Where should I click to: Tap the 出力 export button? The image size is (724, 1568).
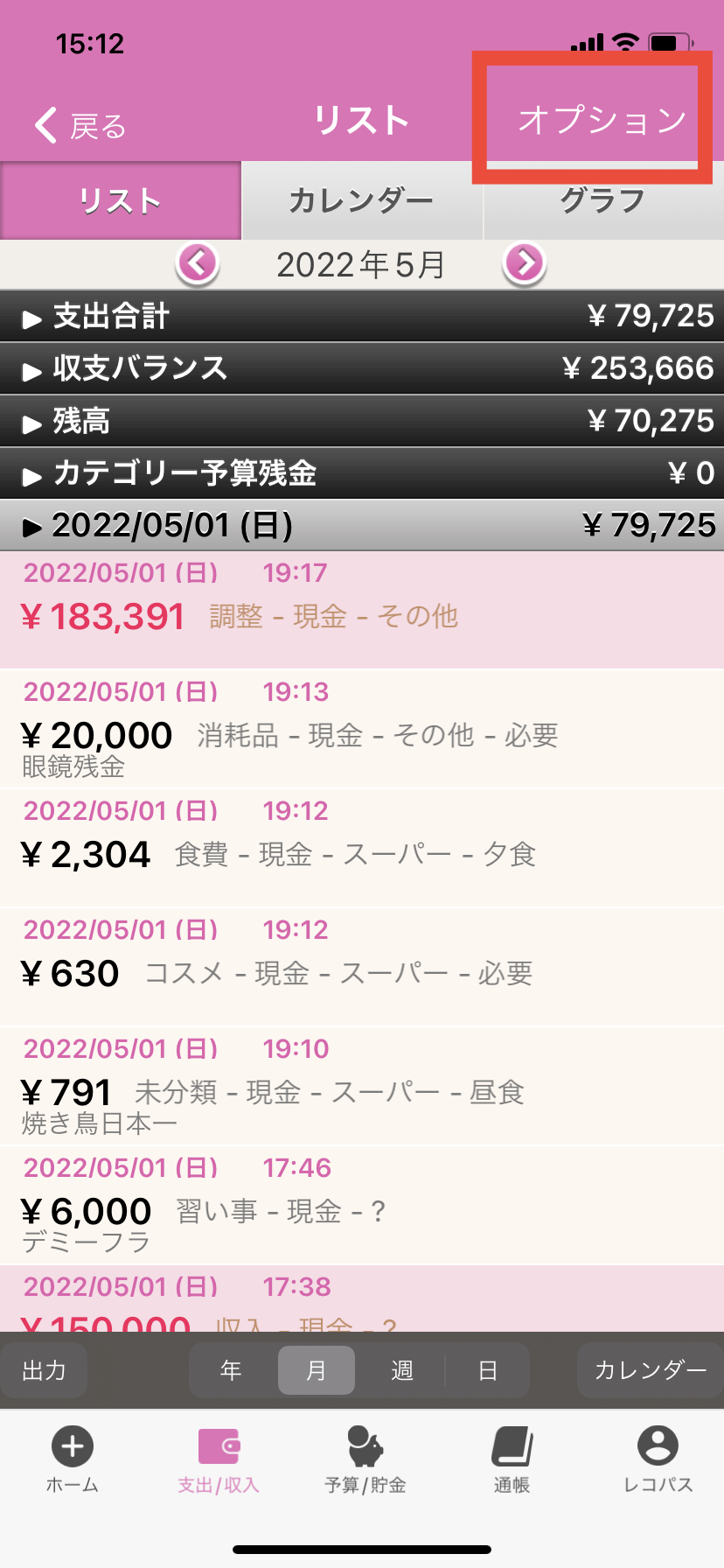[x=44, y=1370]
